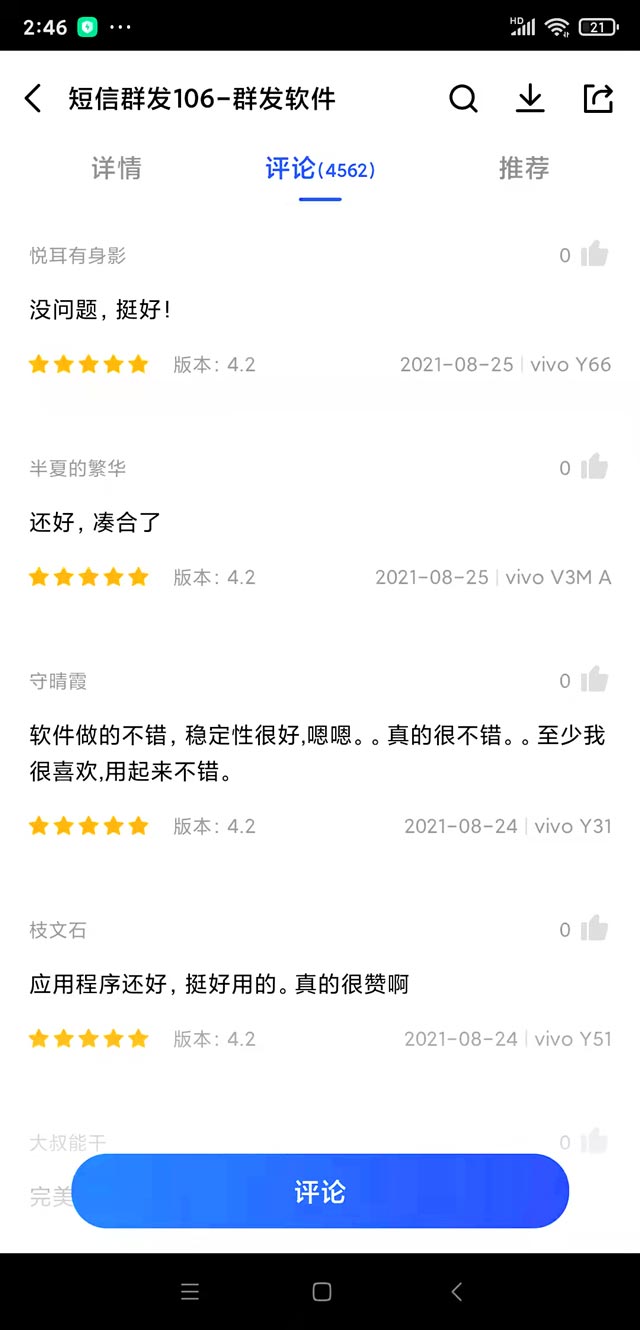Like the review by 枝文石
This screenshot has height=1330, width=640.
[x=594, y=929]
